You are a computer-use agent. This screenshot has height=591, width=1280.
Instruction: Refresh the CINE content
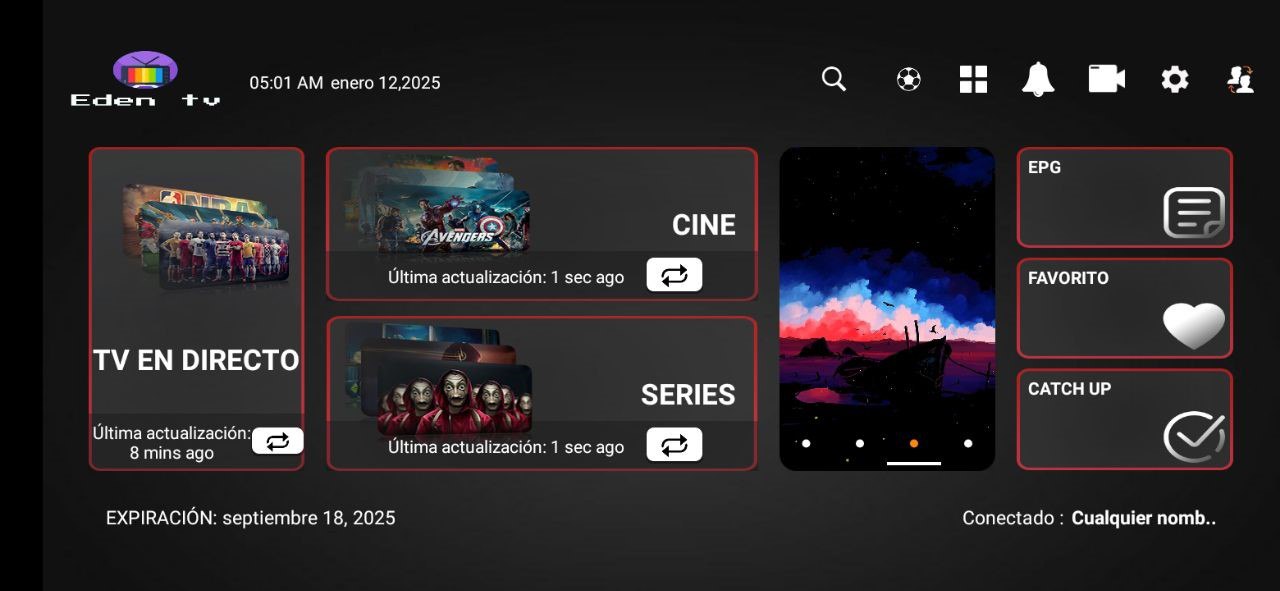pyautogui.click(x=674, y=275)
